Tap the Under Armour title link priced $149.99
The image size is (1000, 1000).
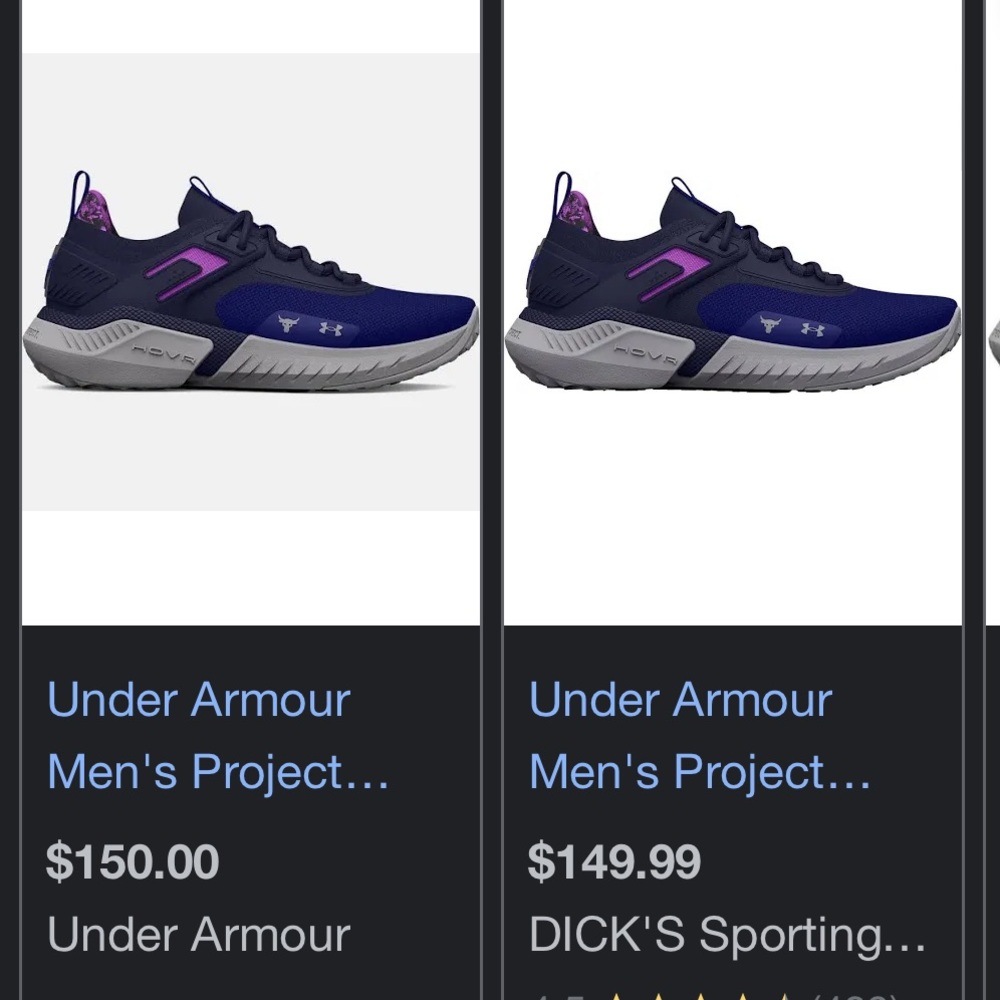coord(700,735)
